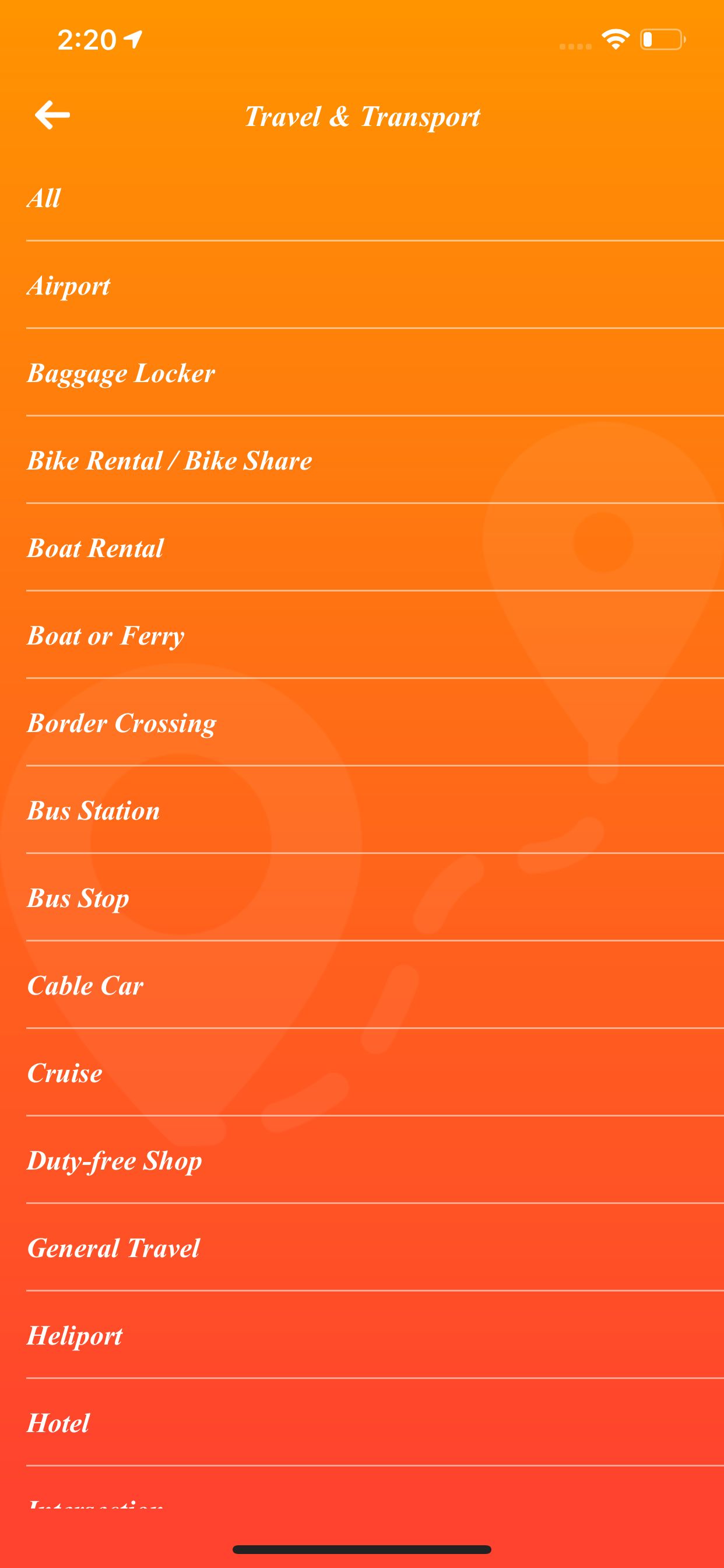Select Bike Rental / Bike Share
This screenshot has height=1568, width=724.
(x=170, y=461)
